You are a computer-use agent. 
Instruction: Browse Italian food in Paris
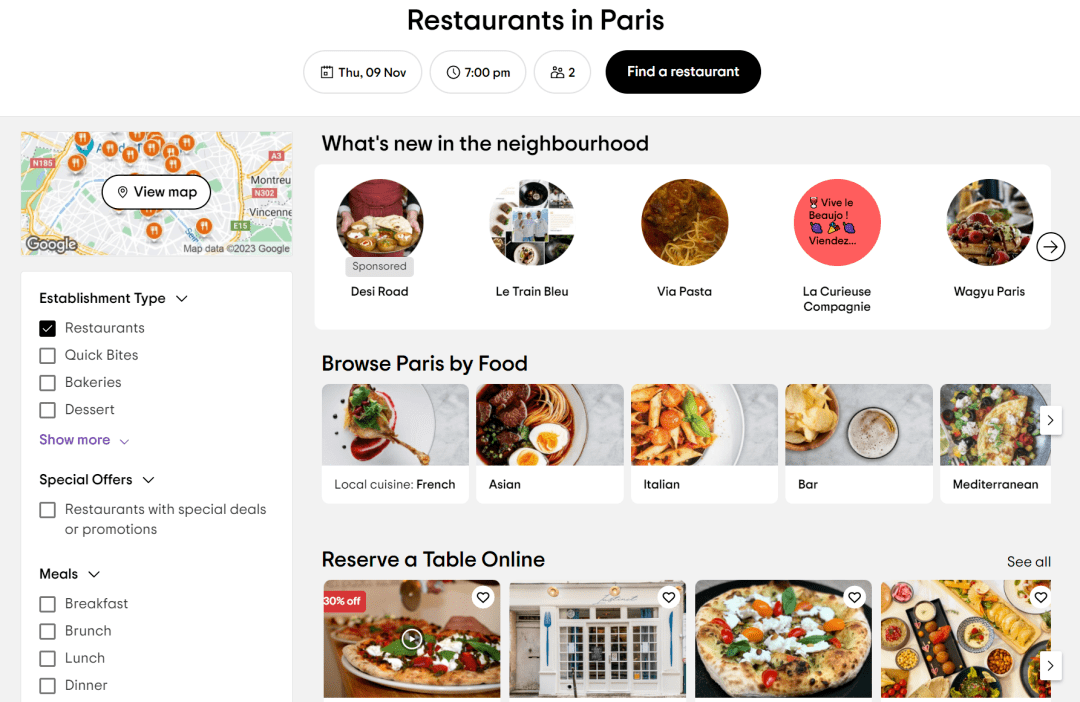point(704,443)
